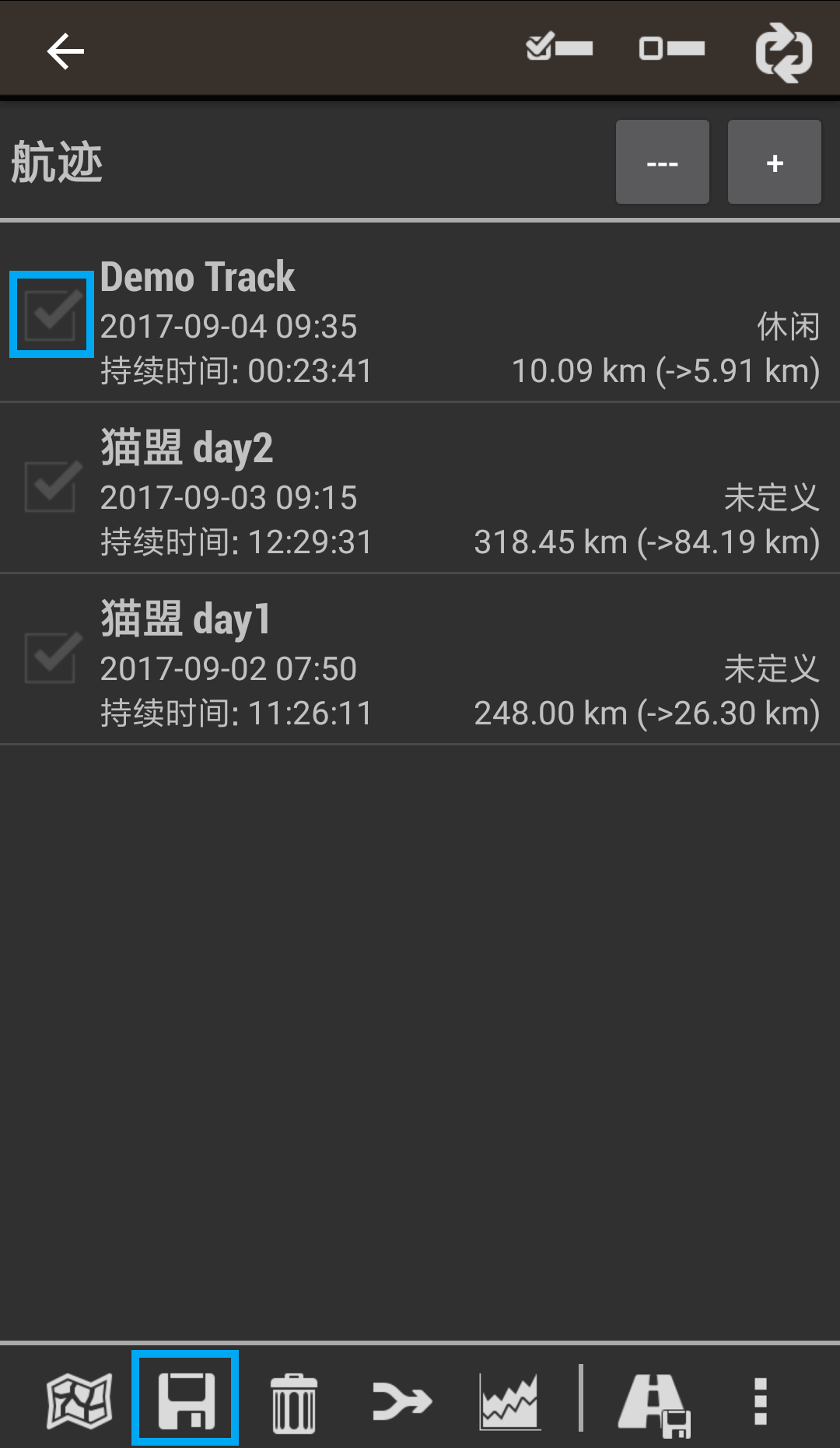
Task: Delete selected tracks with the trash icon
Action: pyautogui.click(x=294, y=1402)
